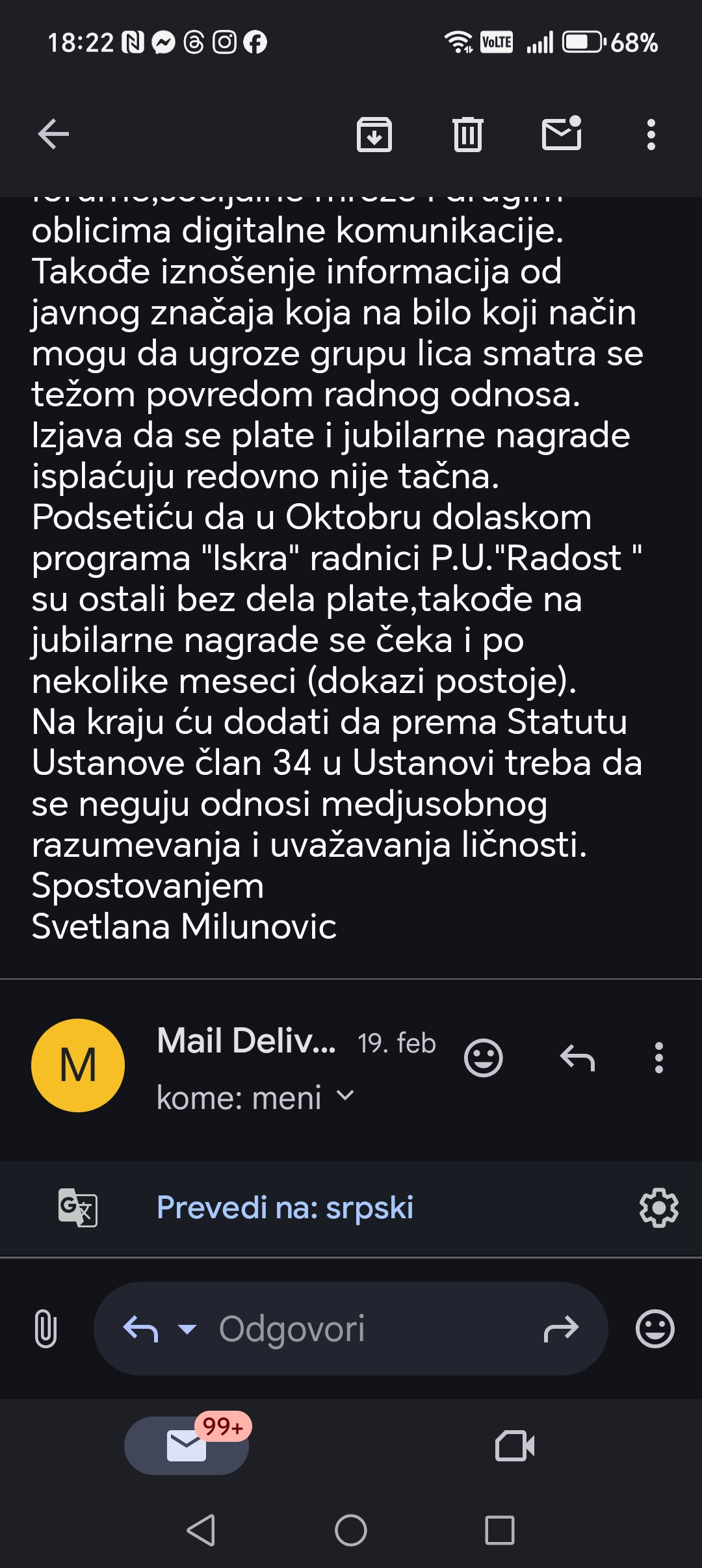The width and height of the screenshot is (702, 1568).
Task: Archive this email conversation
Action: point(374,135)
